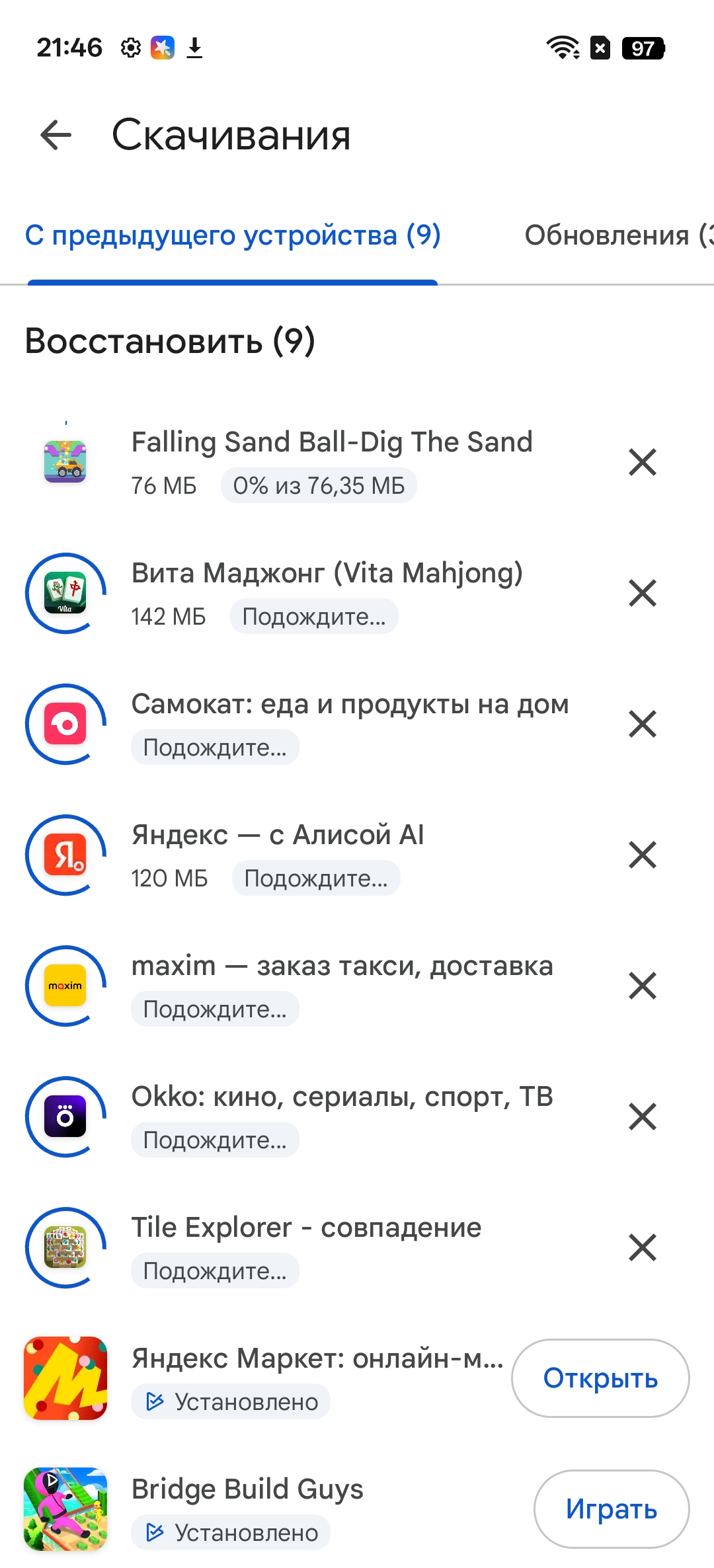Open the Самокат app row
The width and height of the screenshot is (714, 1568).
coord(349,705)
